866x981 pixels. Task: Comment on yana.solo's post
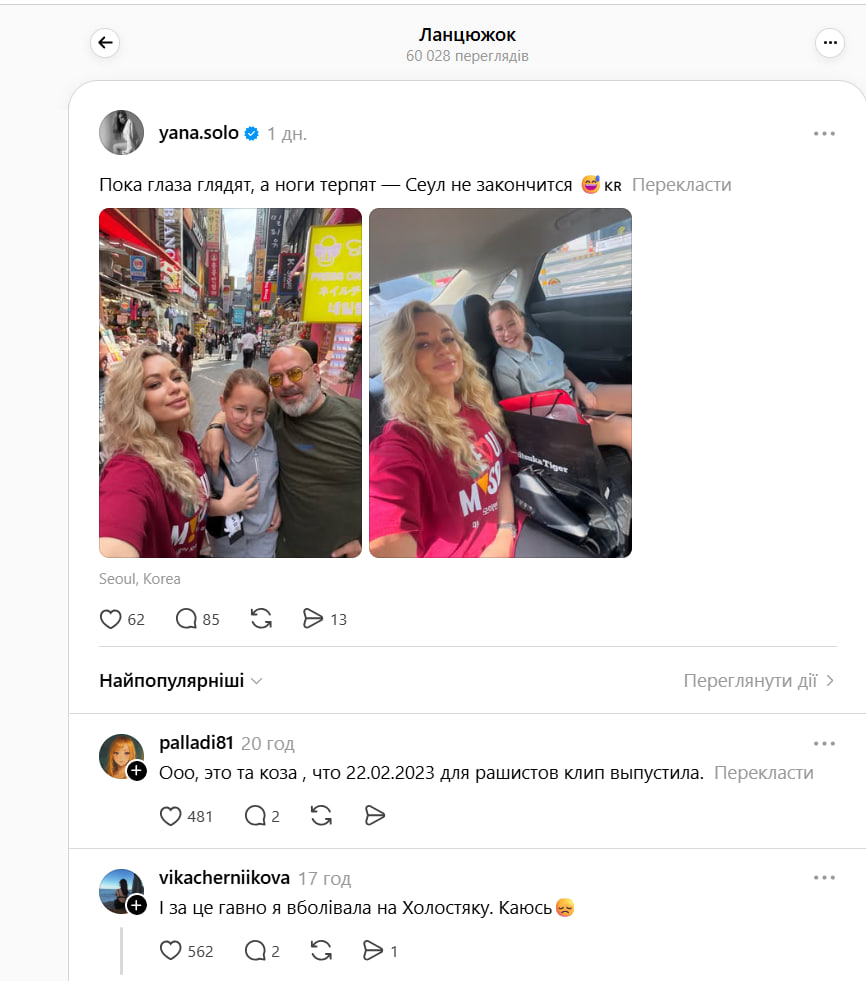tap(186, 619)
